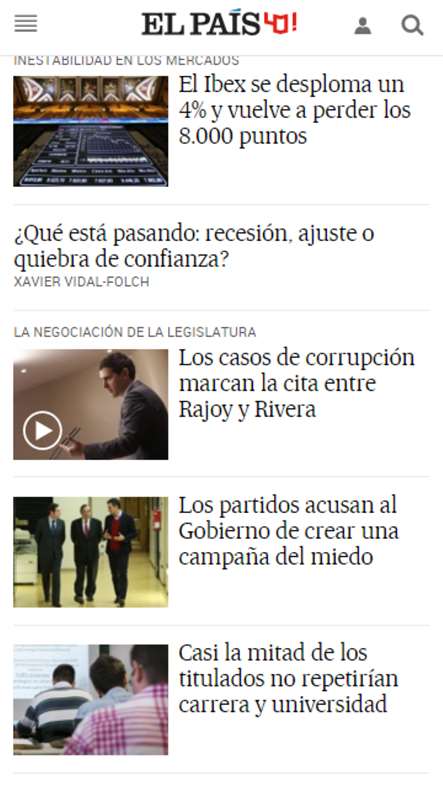The width and height of the screenshot is (443, 788).
Task: Play the Rajoy y Rivera video
Action: (x=42, y=431)
